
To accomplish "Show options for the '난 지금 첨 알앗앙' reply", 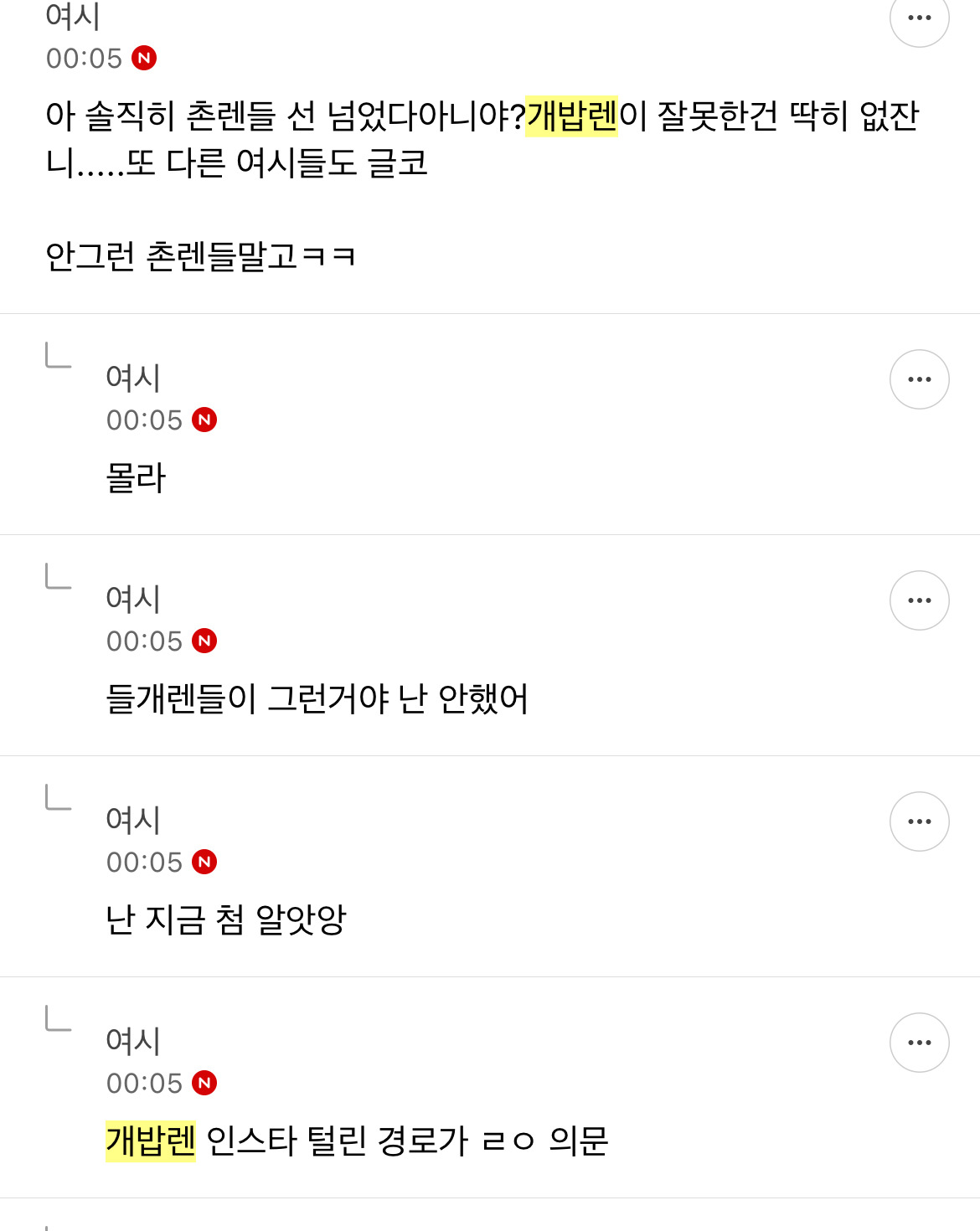I will coord(919,822).
